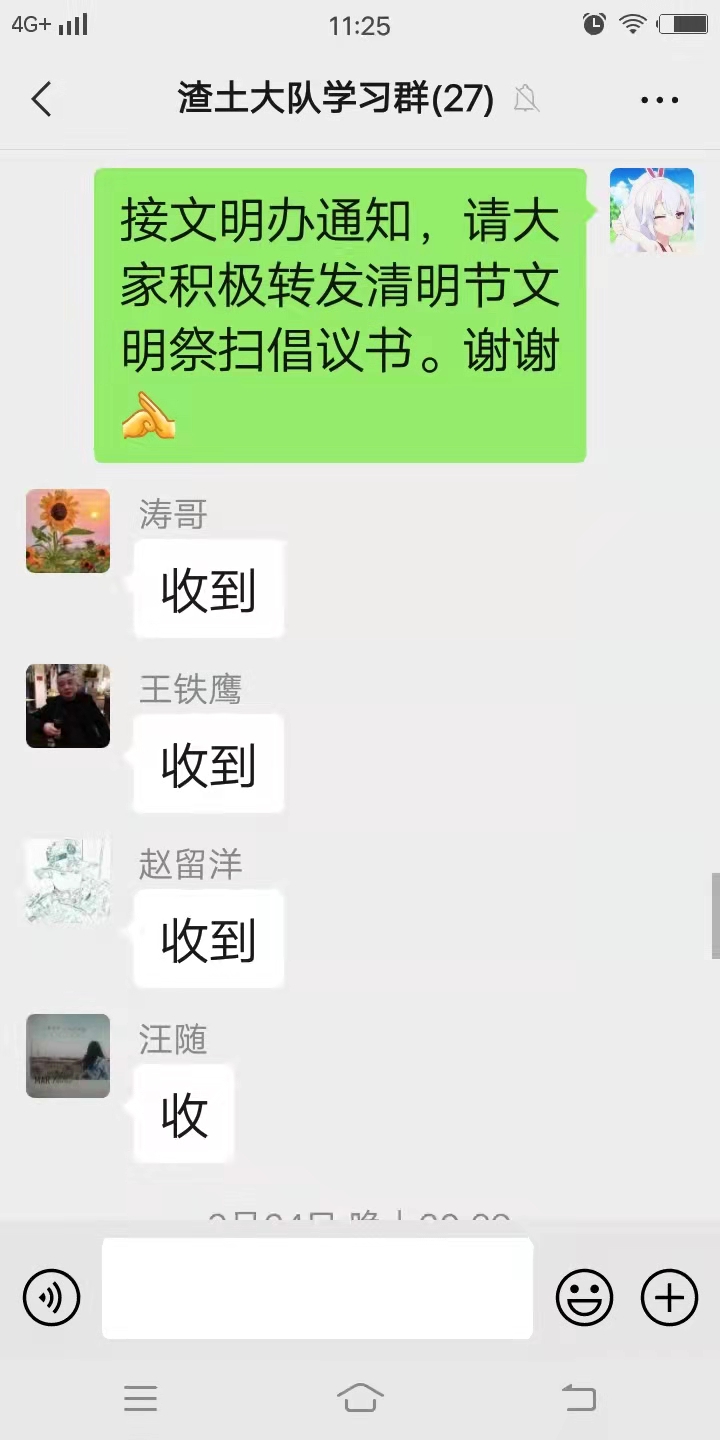
Task: Tap the message text field
Action: coord(317,1288)
